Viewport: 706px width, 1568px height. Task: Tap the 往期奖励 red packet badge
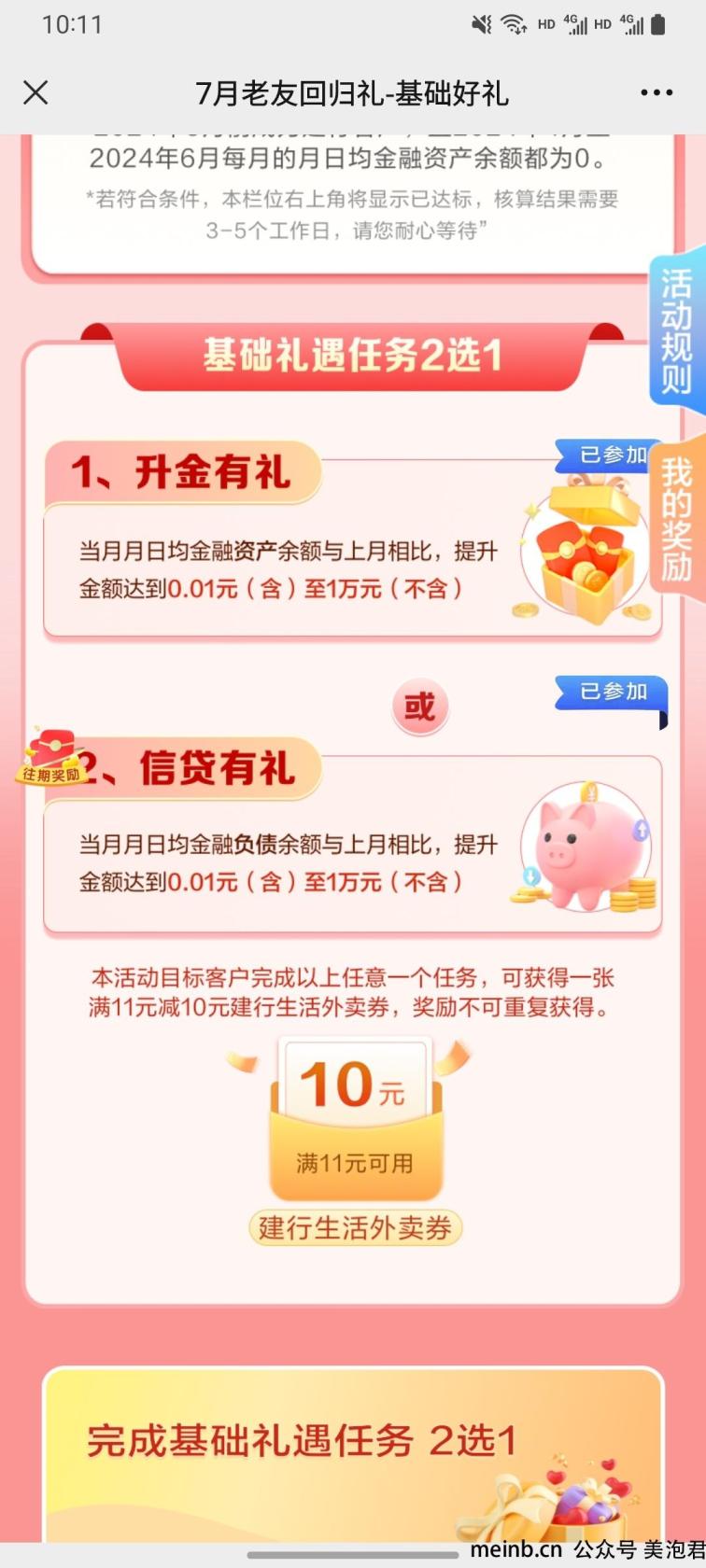click(52, 757)
